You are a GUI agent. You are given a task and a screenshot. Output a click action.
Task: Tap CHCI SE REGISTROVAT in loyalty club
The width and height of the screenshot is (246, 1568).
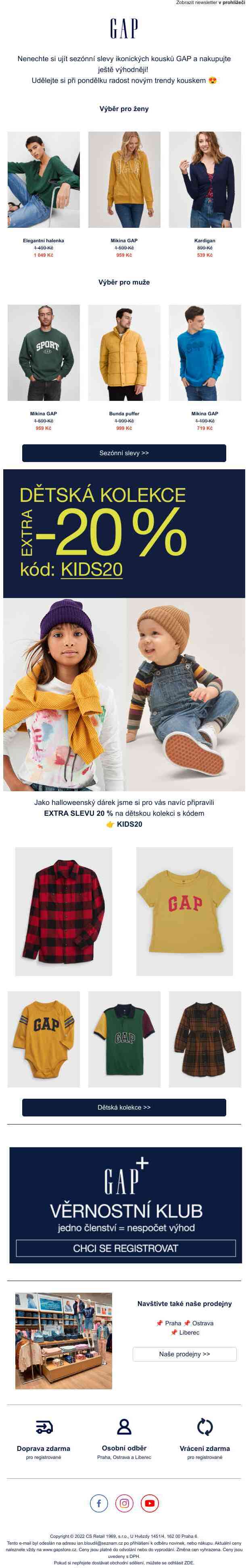click(x=125, y=1248)
